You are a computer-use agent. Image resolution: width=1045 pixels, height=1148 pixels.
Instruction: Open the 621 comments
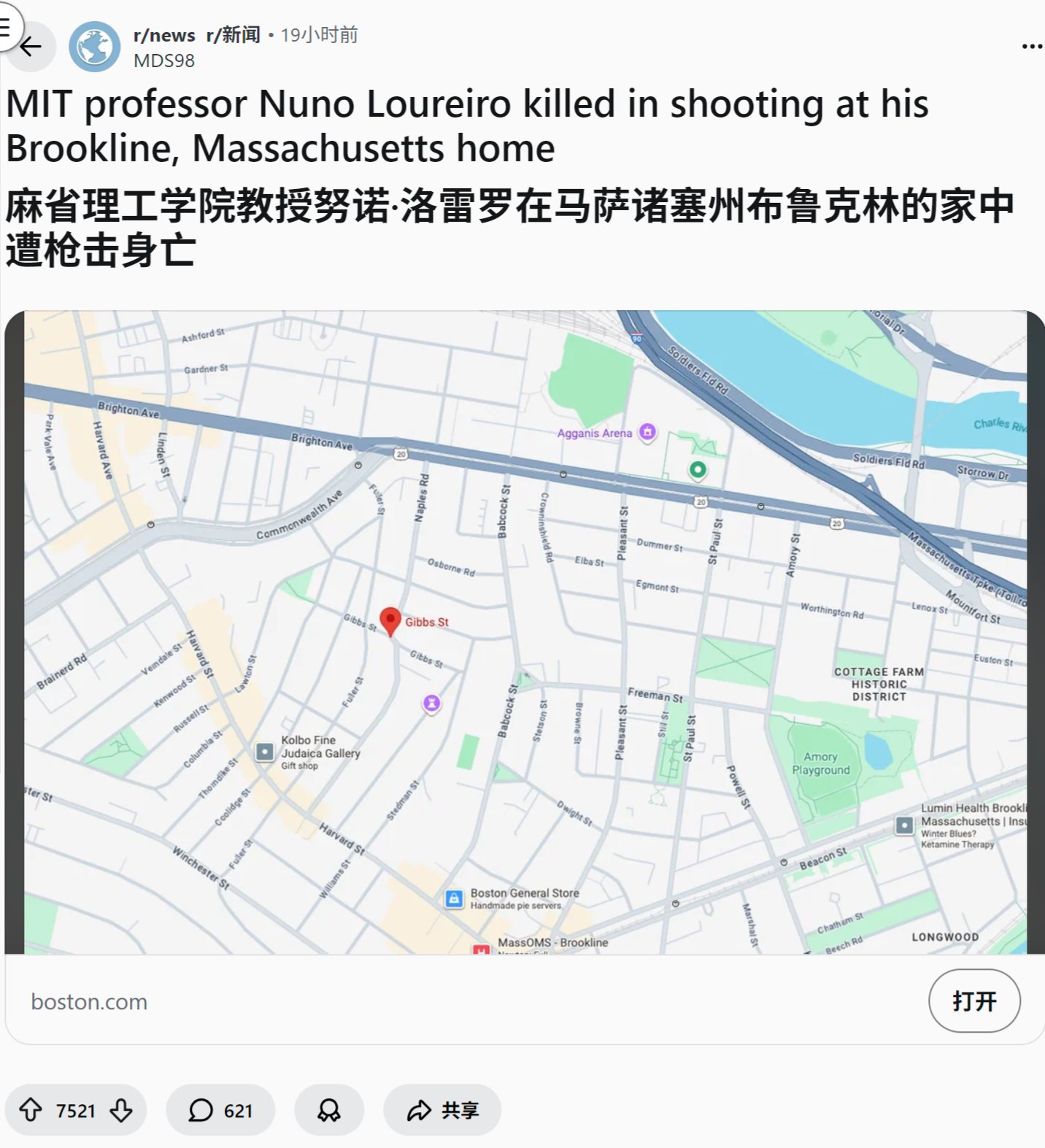pos(220,1110)
